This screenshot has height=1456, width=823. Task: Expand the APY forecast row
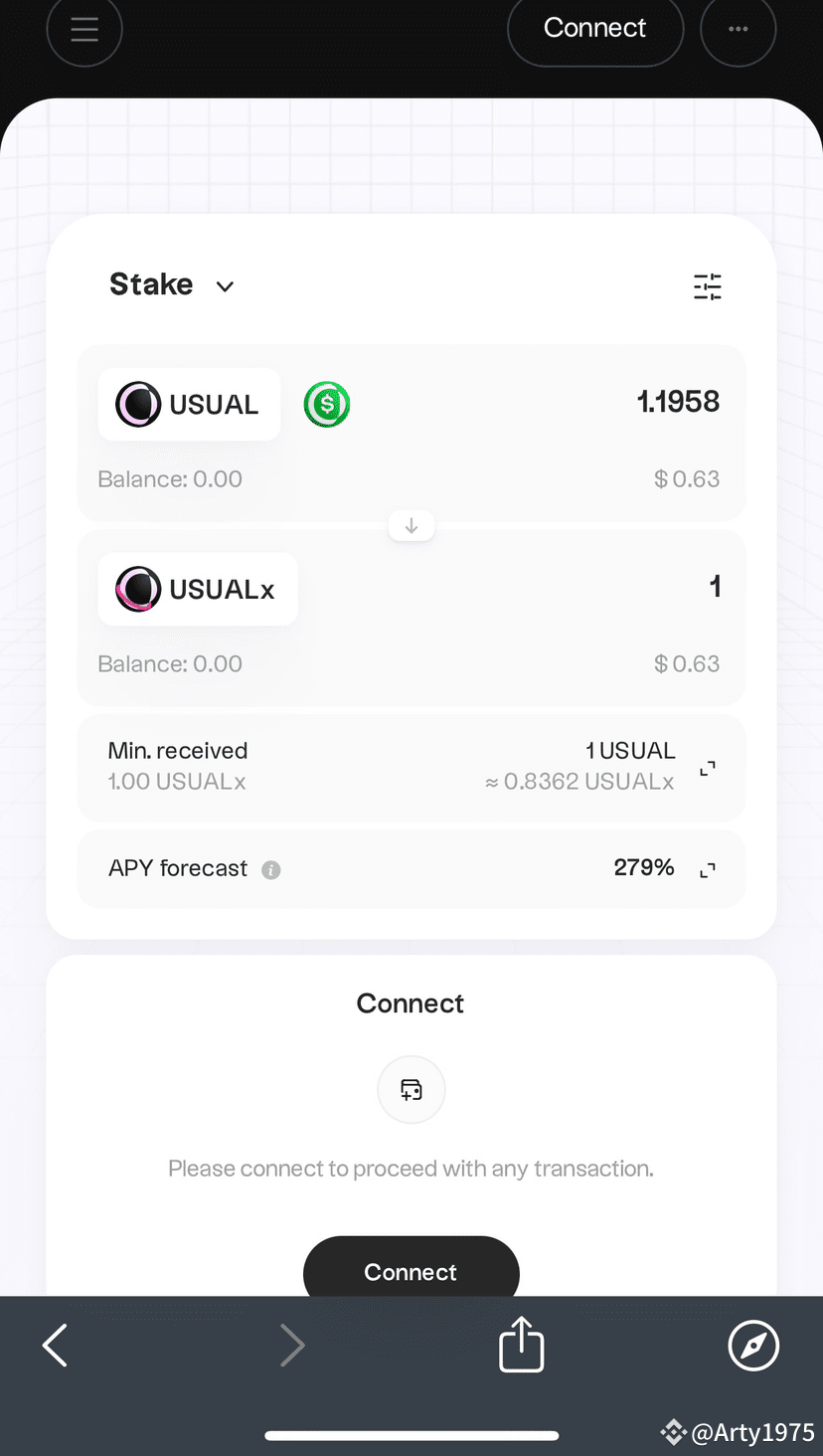point(708,870)
